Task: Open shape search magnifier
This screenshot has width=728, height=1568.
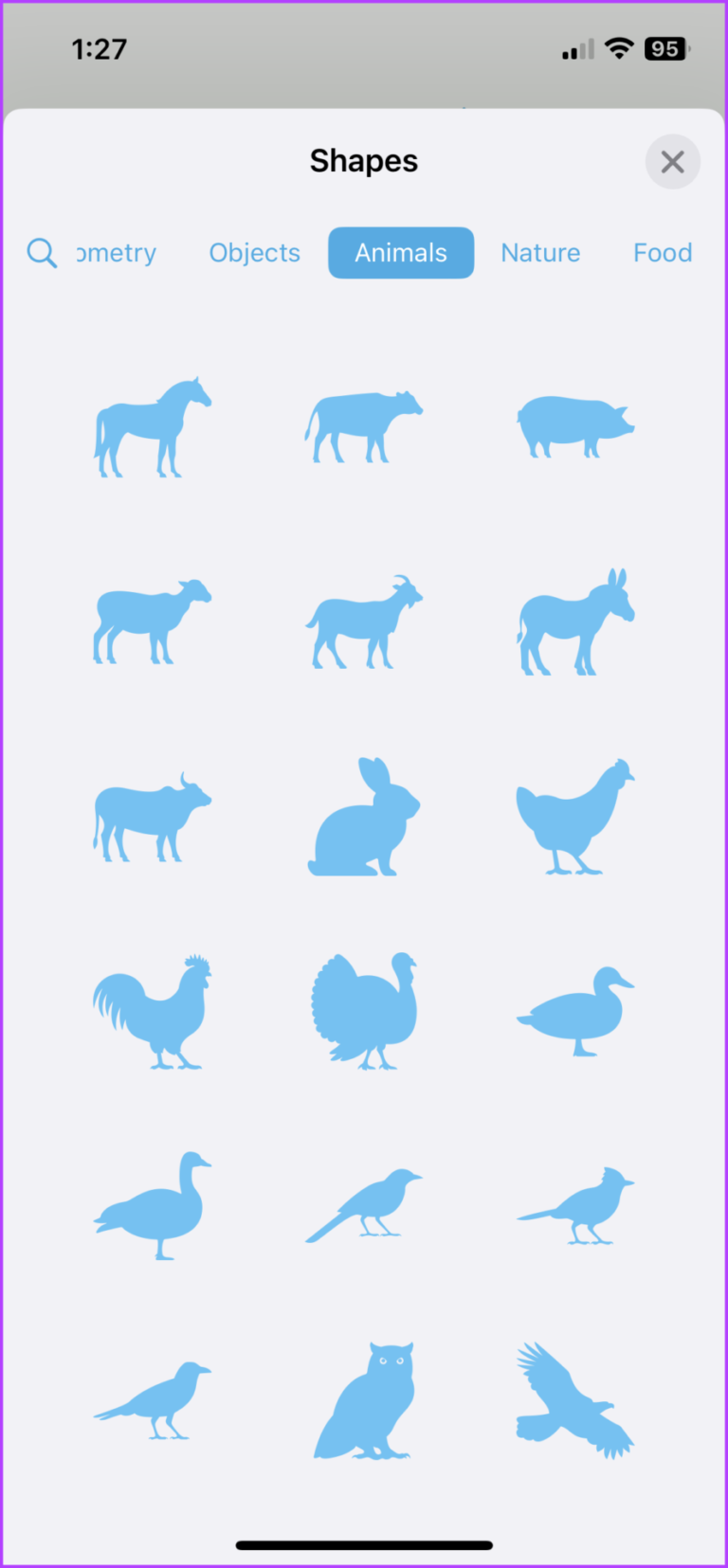Action: [x=42, y=253]
